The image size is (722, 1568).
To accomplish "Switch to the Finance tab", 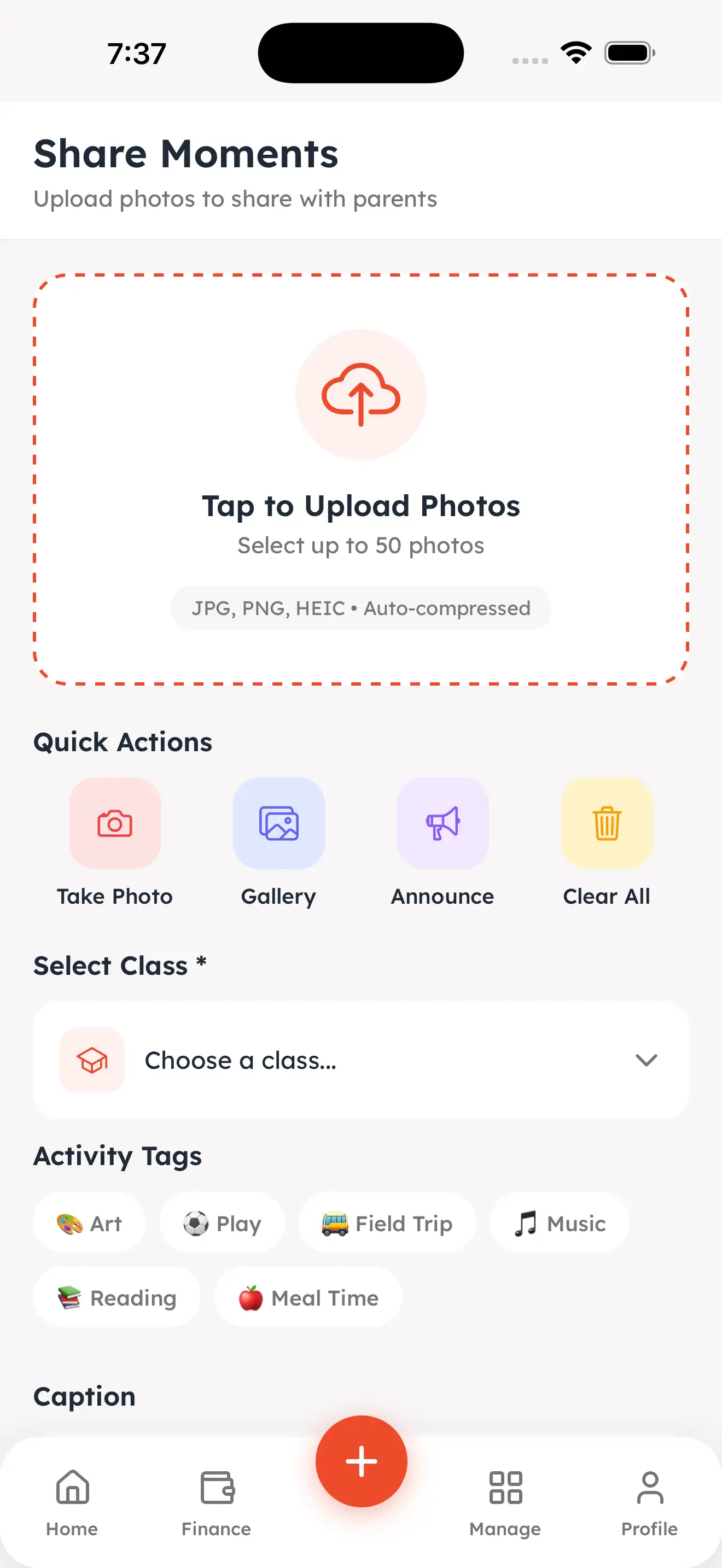I will (216, 1502).
